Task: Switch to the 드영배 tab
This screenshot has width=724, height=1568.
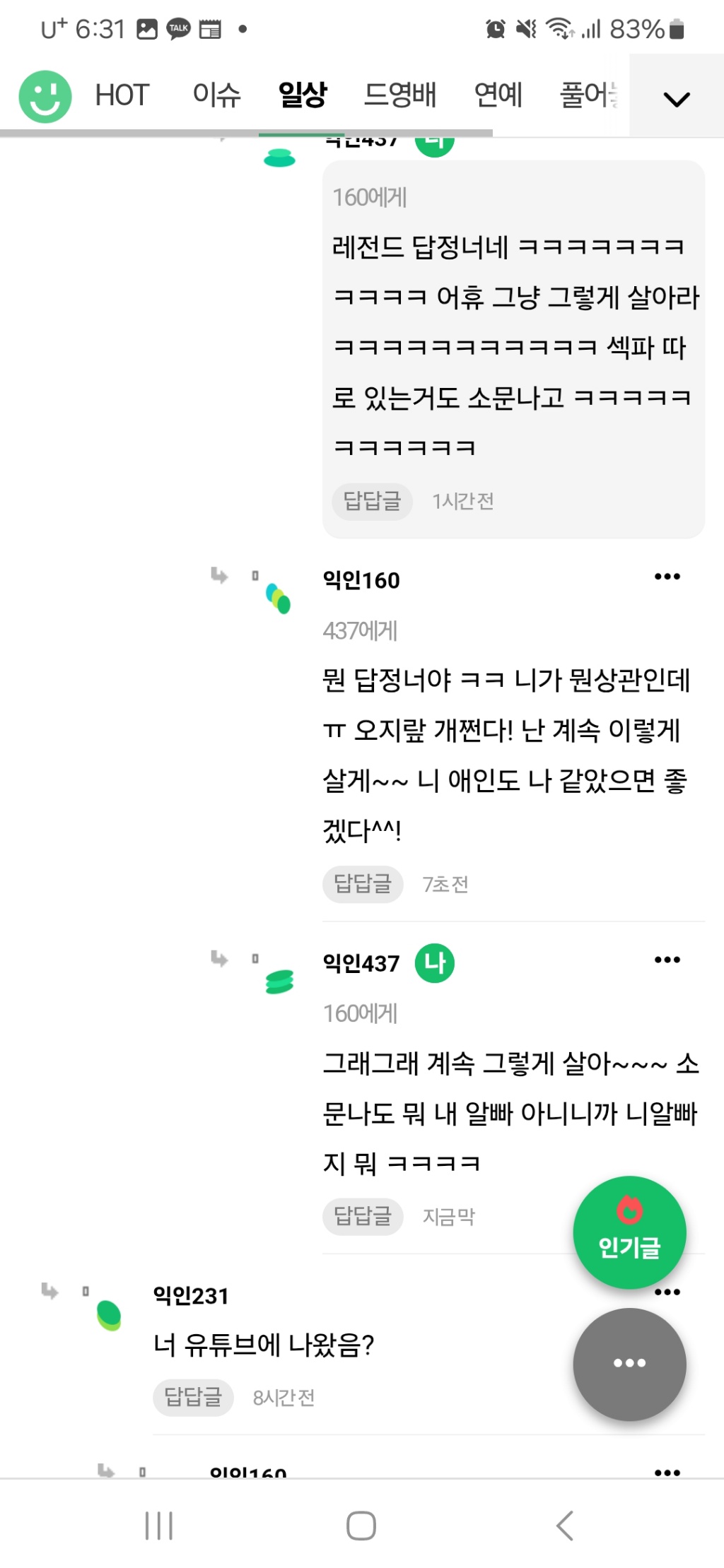Action: coord(399,95)
